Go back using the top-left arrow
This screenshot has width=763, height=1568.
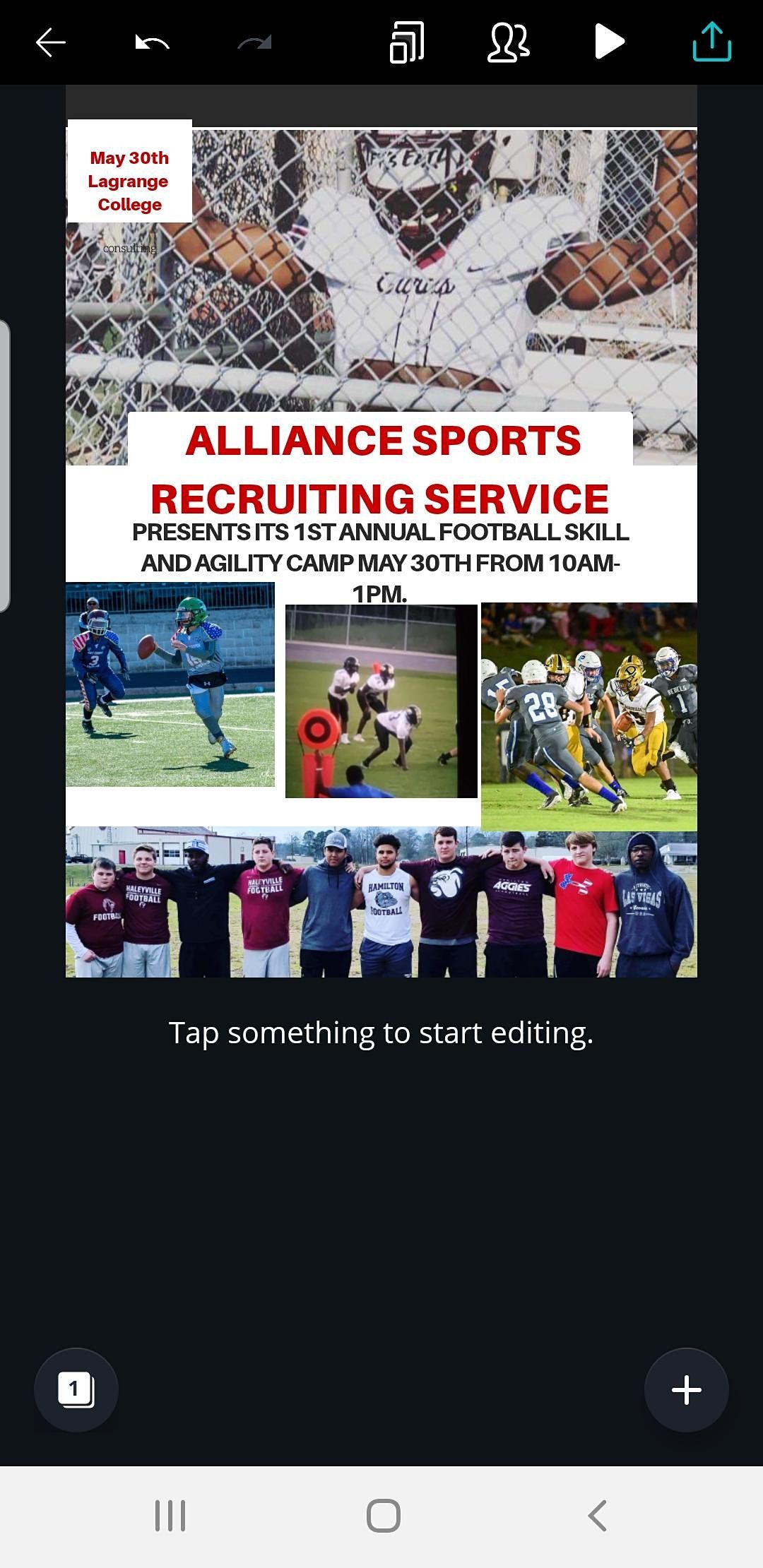click(51, 42)
